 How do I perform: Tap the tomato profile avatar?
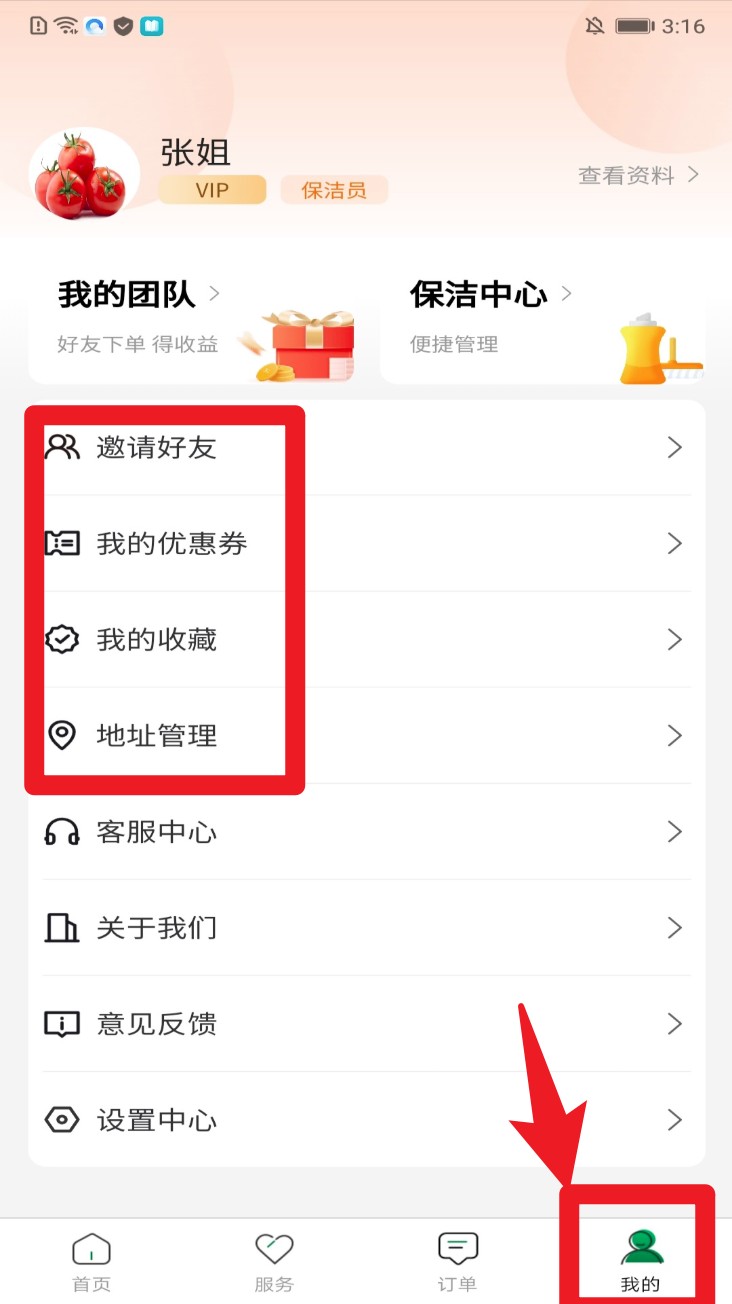[84, 175]
